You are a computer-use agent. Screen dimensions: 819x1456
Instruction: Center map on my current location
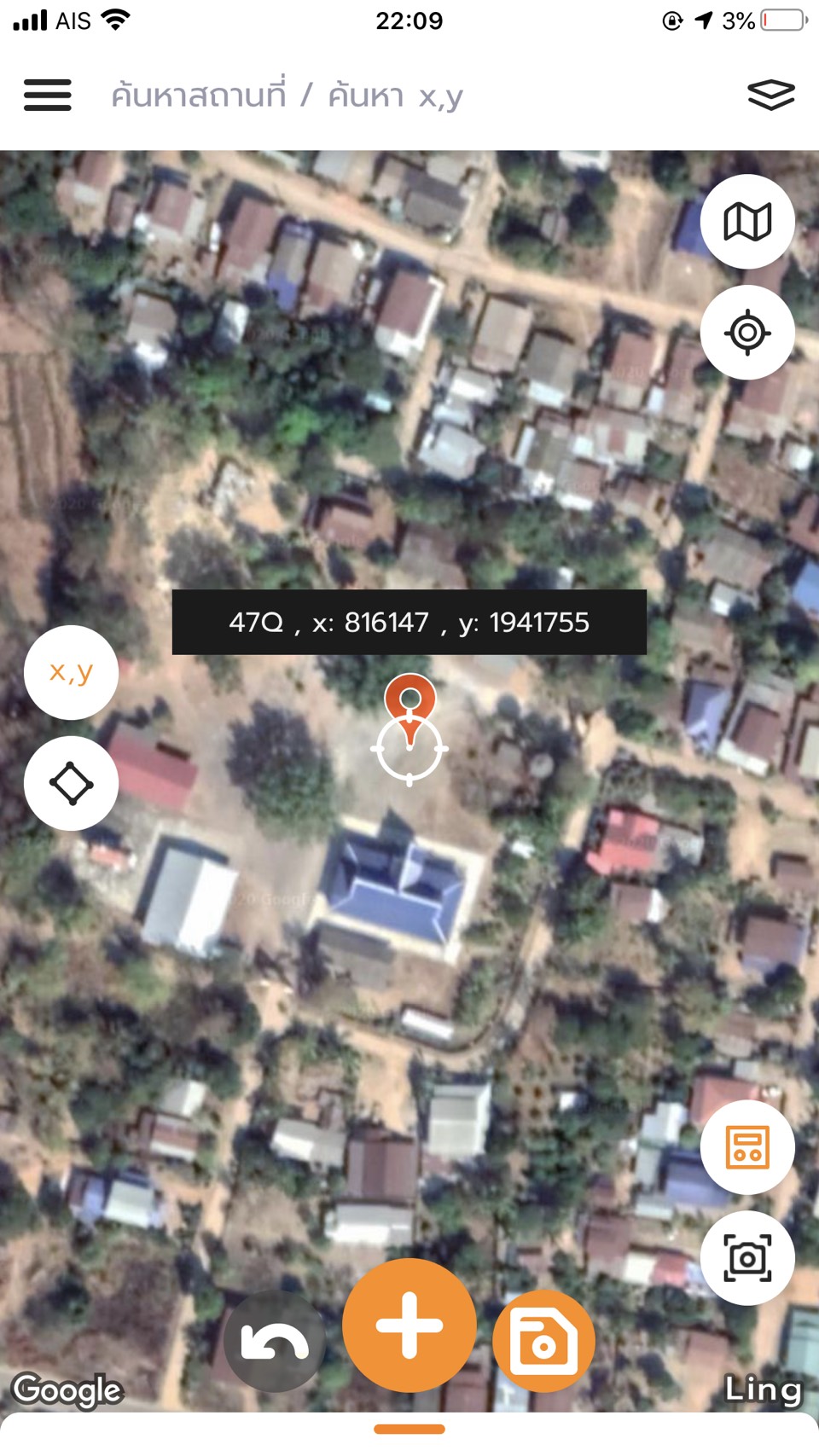[747, 333]
